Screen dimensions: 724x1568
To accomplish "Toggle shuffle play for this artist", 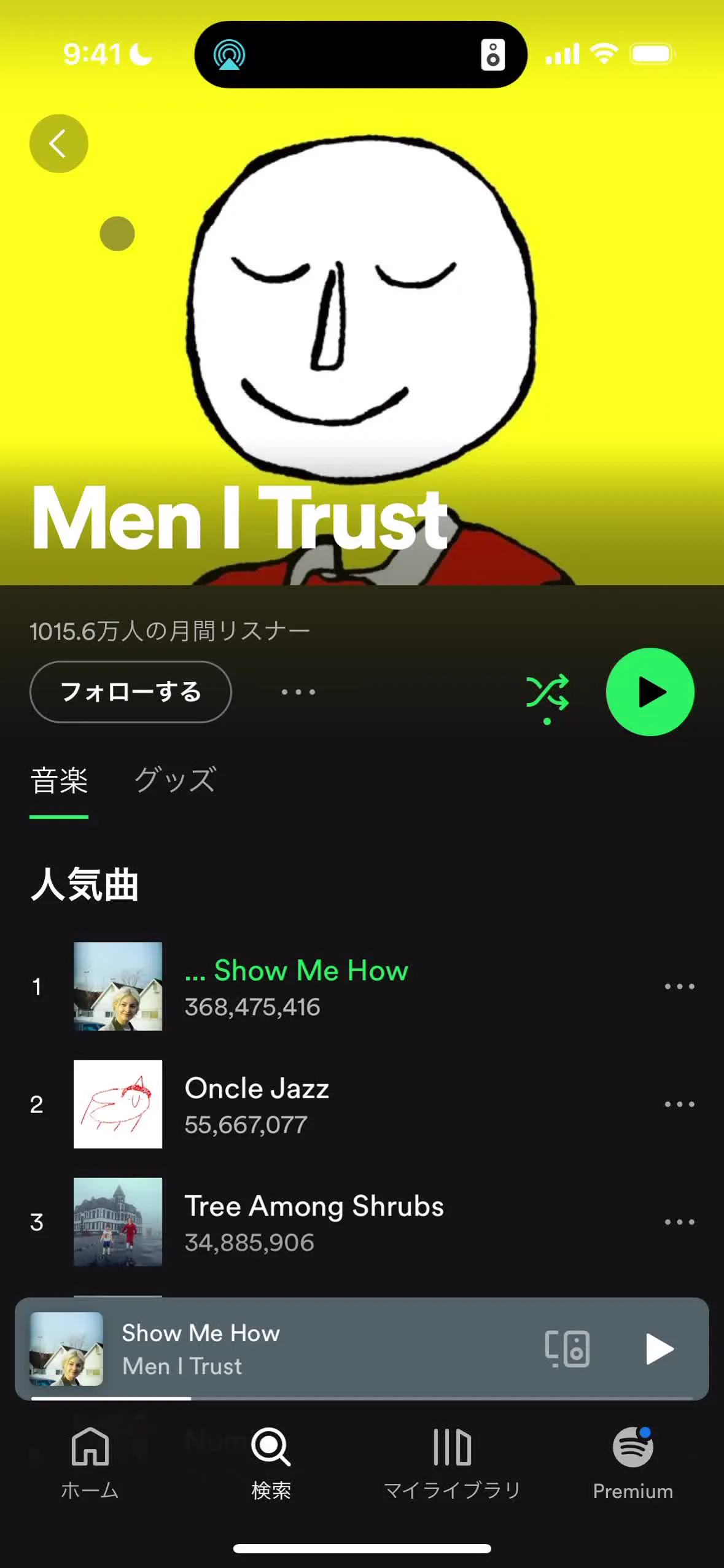I will pyautogui.click(x=547, y=693).
